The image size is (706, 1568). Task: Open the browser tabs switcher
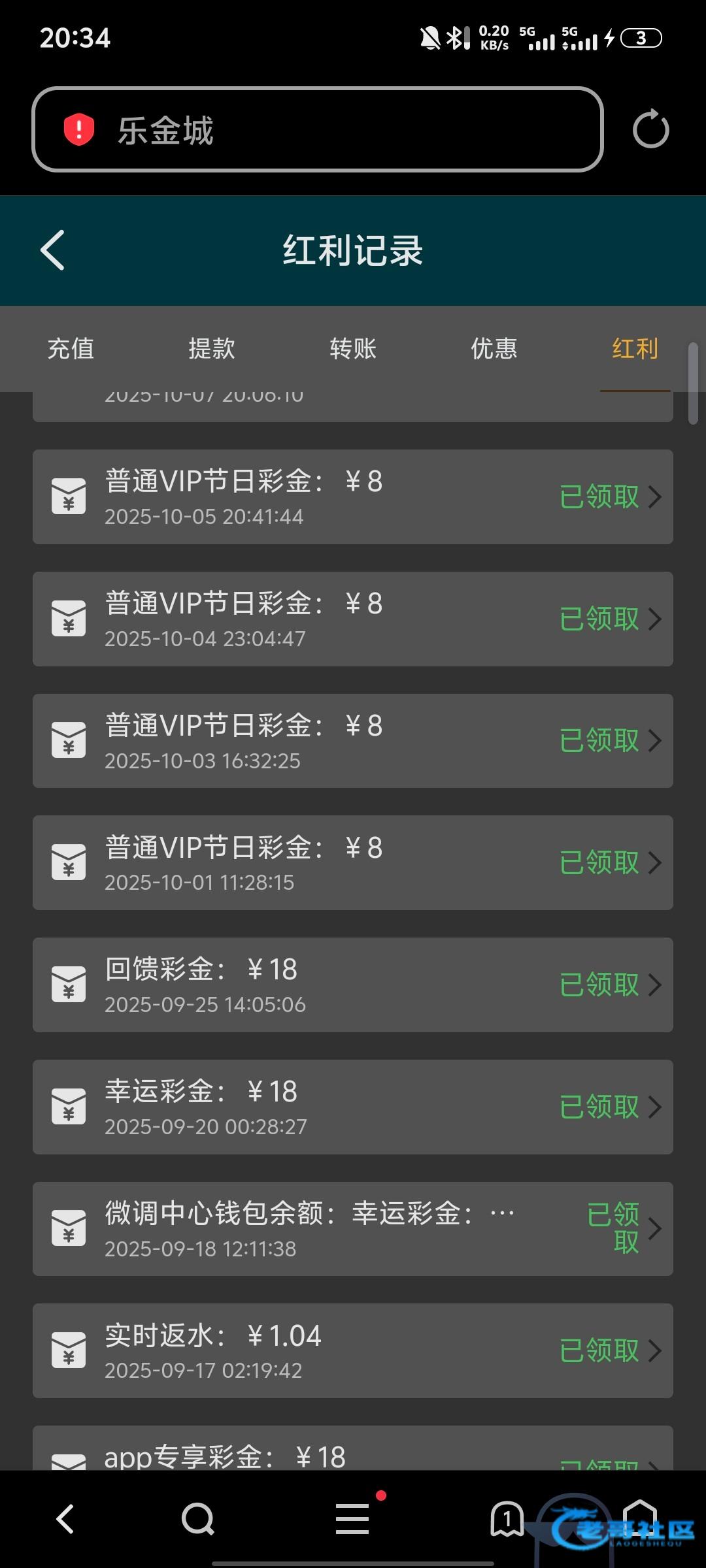(x=507, y=1518)
